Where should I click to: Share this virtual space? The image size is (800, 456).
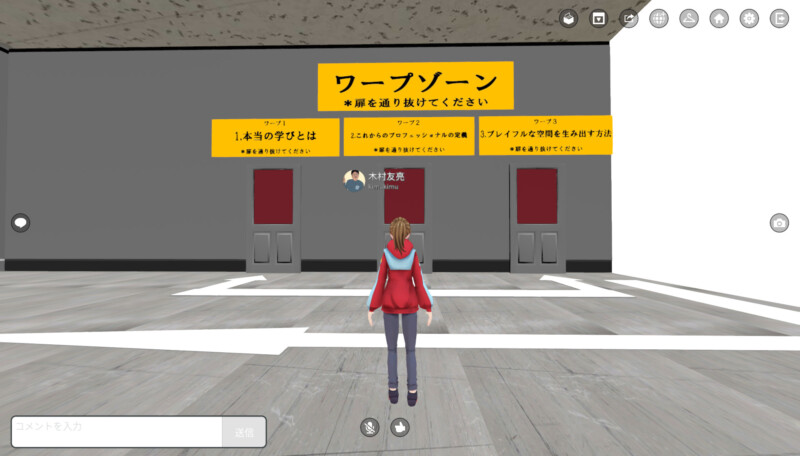629,19
